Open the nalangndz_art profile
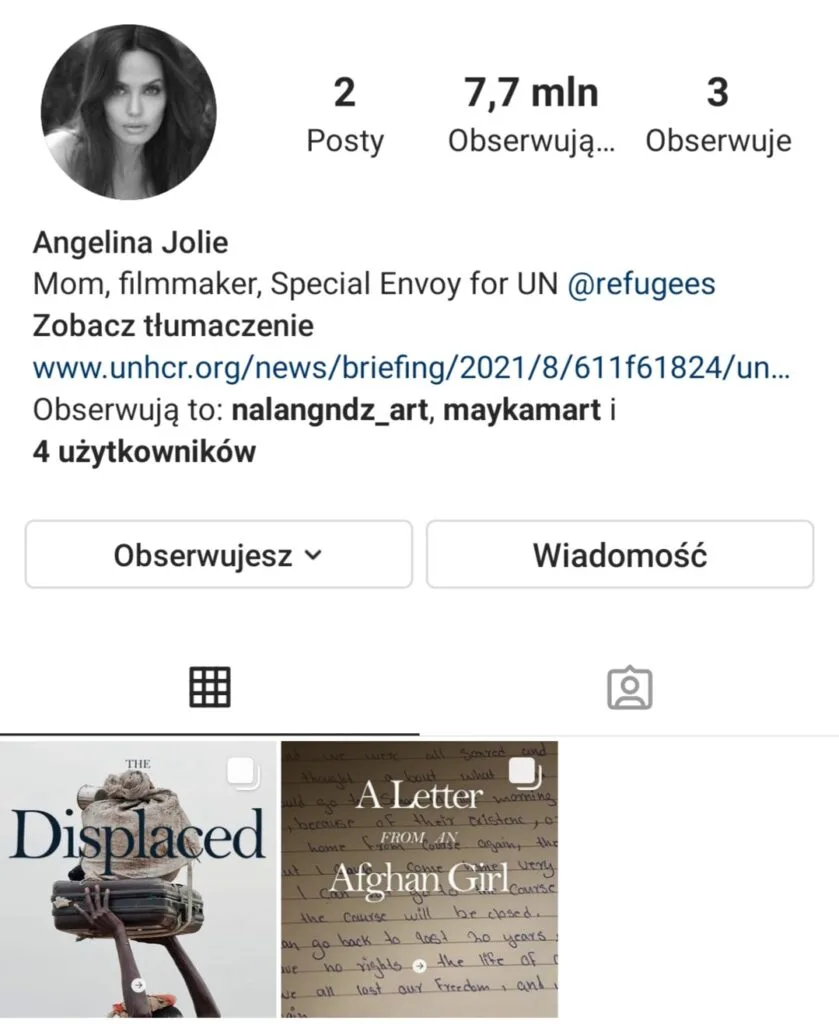This screenshot has width=839, height=1024. coord(330,410)
